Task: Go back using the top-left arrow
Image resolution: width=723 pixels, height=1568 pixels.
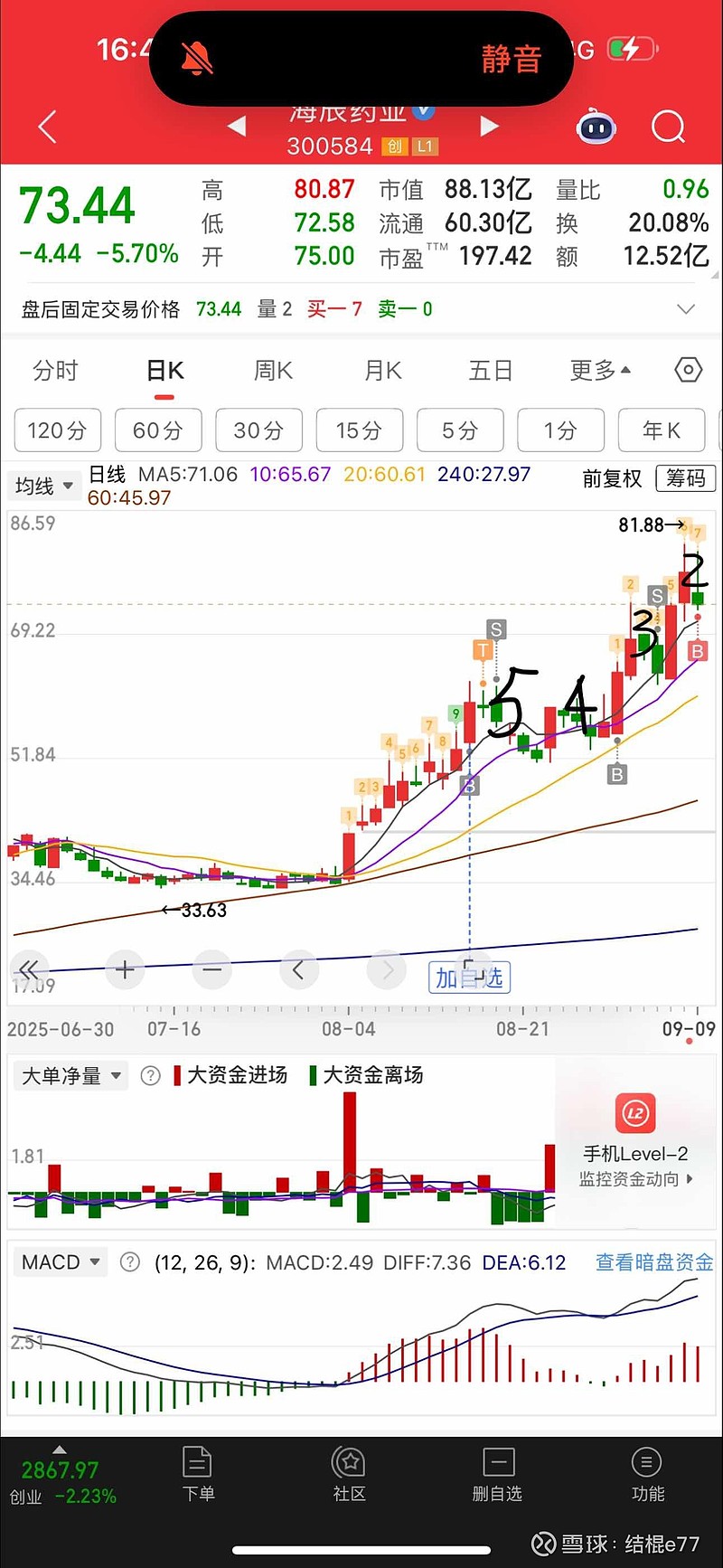Action: tap(48, 128)
